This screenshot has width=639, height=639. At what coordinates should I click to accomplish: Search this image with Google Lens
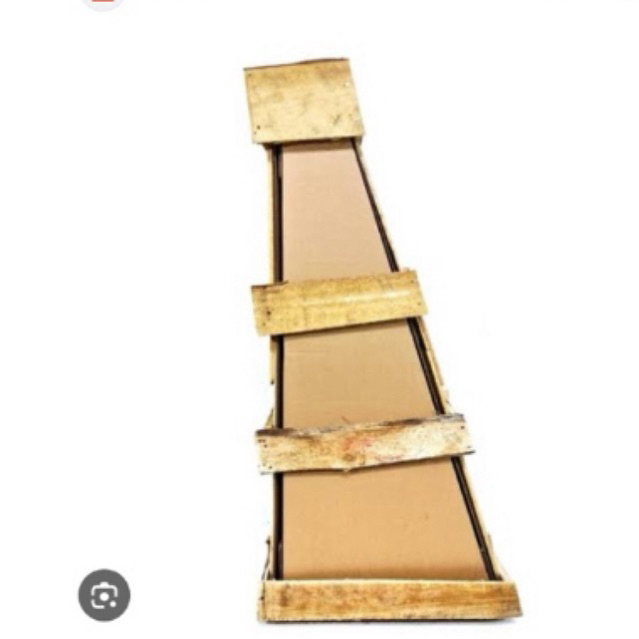tap(104, 595)
